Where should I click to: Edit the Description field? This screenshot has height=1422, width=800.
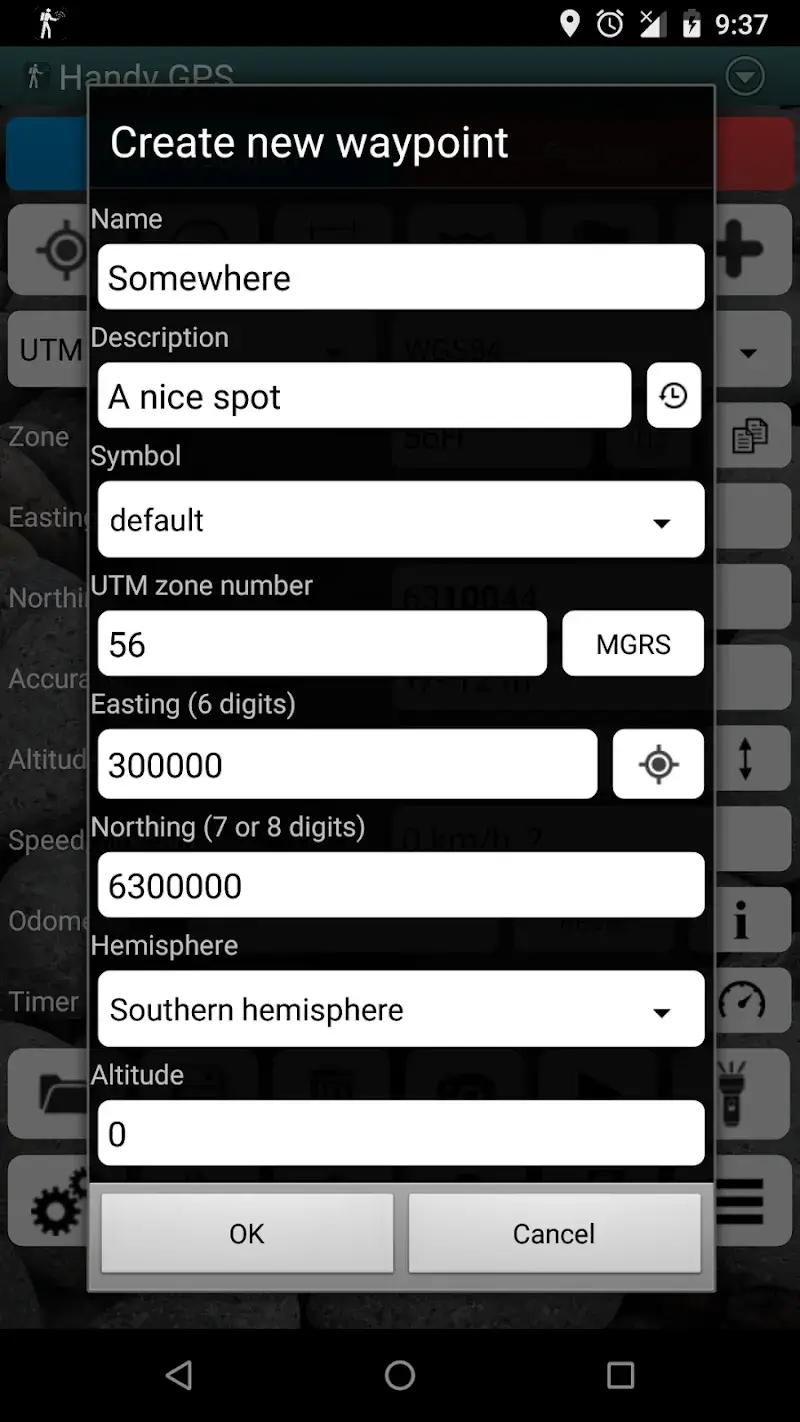click(x=364, y=396)
